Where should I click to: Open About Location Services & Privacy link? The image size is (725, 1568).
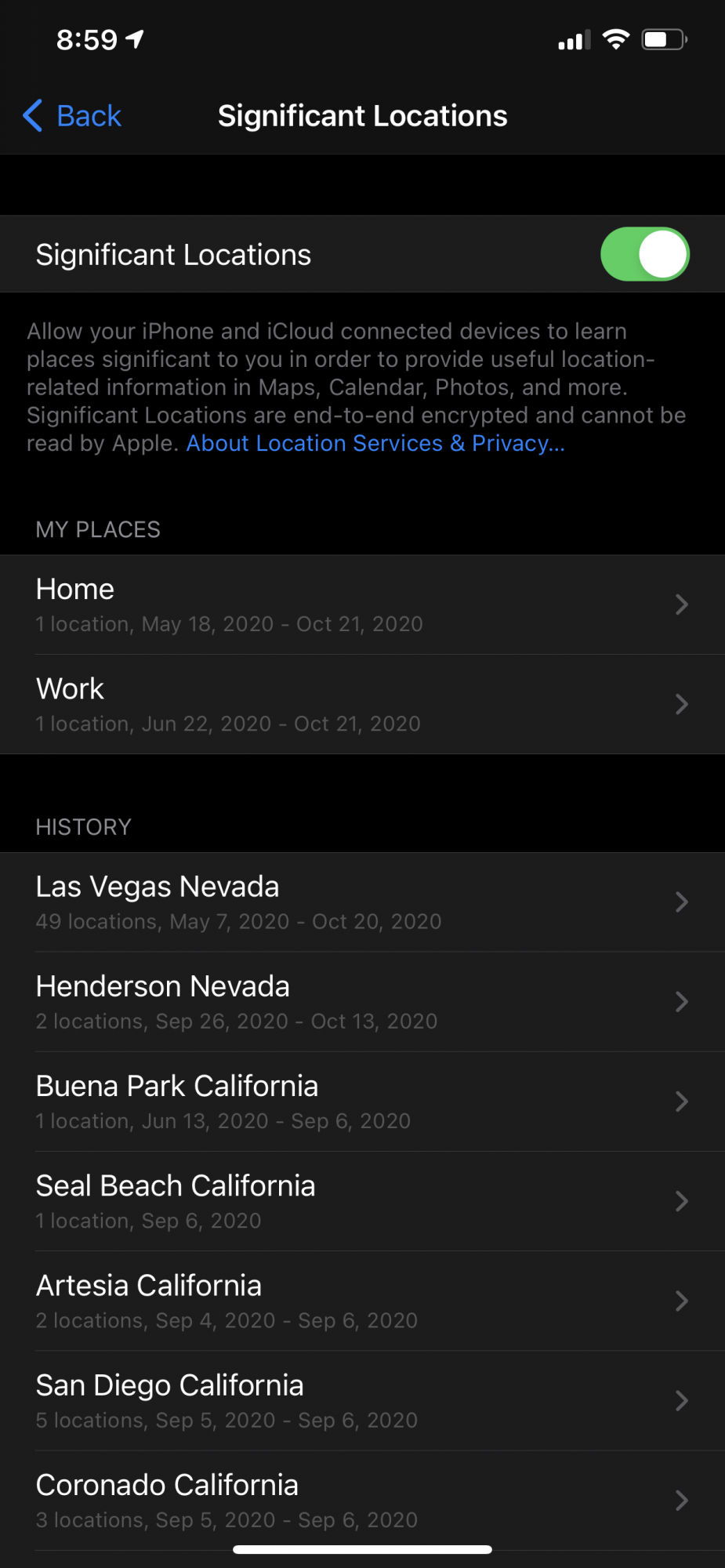coord(375,443)
